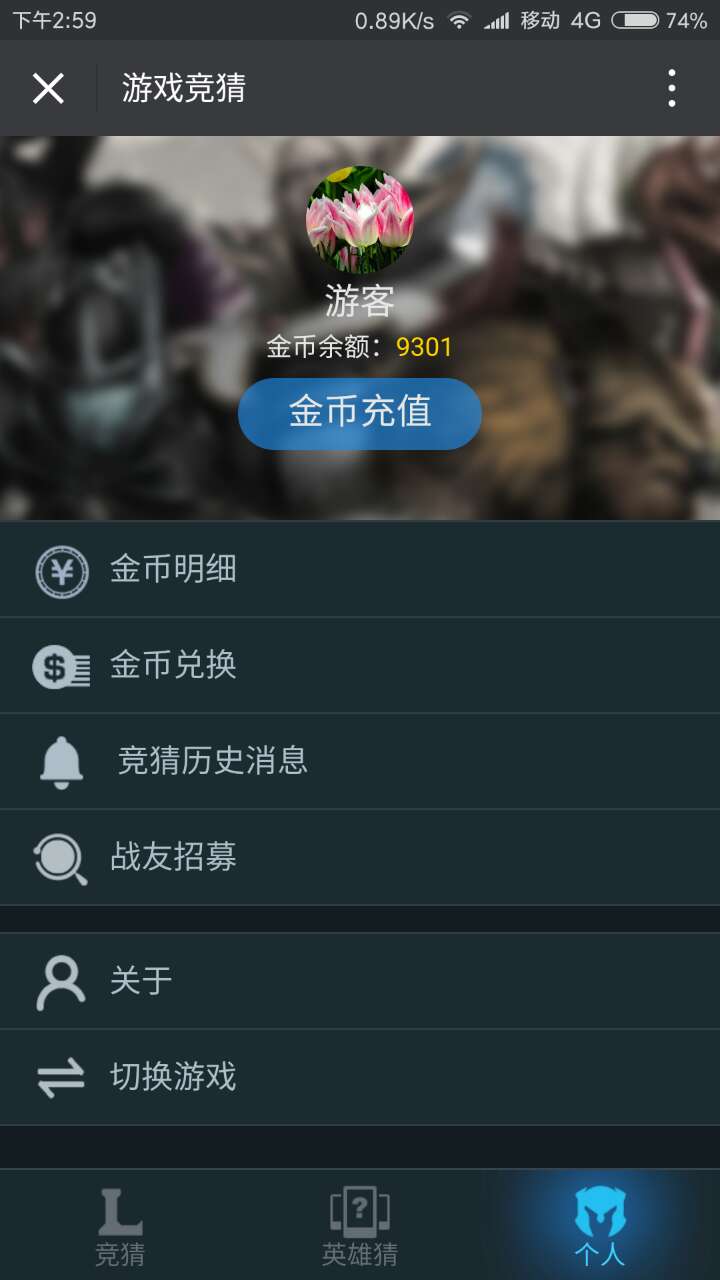Switch to the 竞猜 tab
The image size is (720, 1280).
pos(120,1226)
